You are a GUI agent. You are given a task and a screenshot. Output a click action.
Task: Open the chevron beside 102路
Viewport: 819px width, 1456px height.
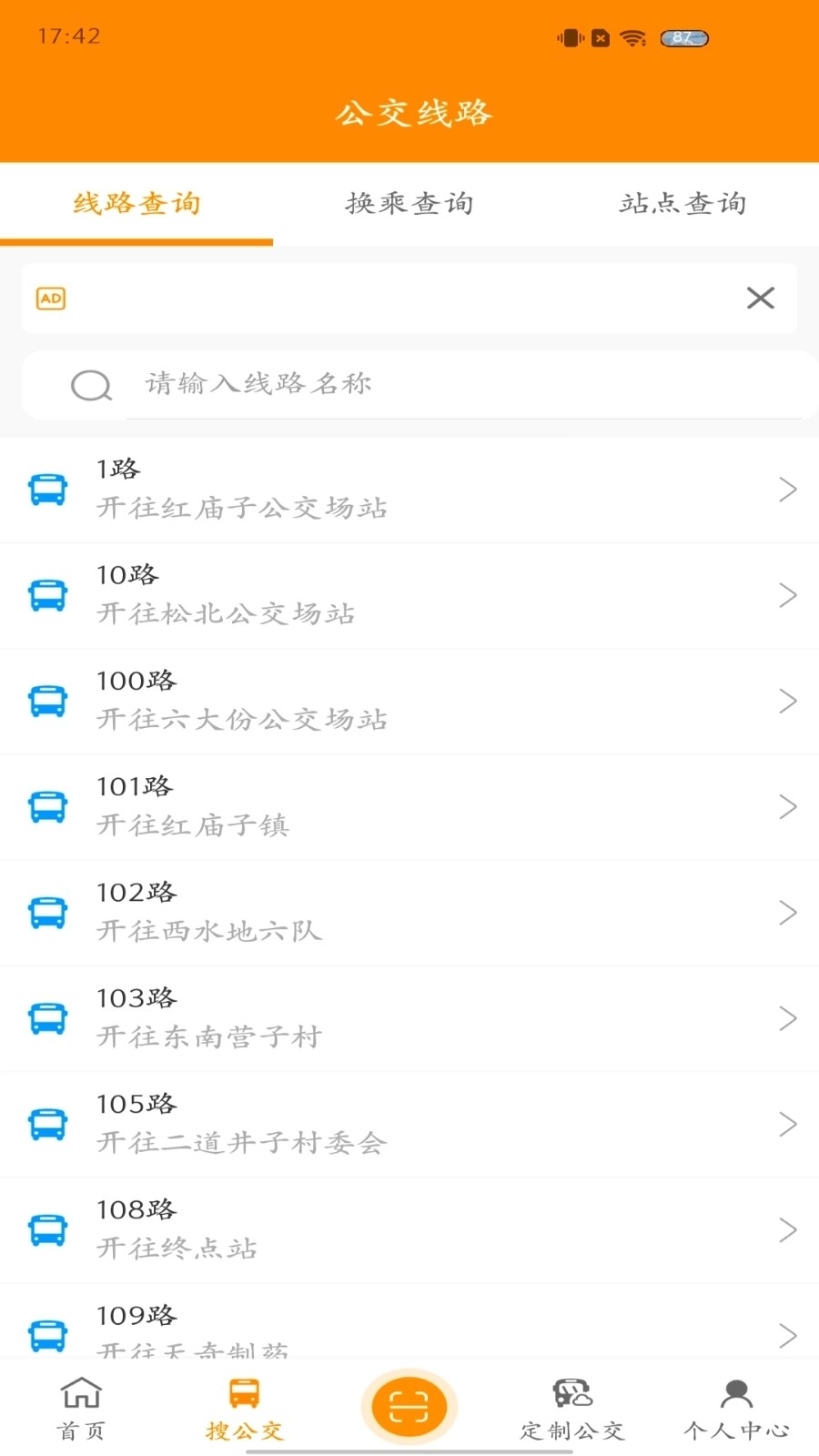[788, 912]
